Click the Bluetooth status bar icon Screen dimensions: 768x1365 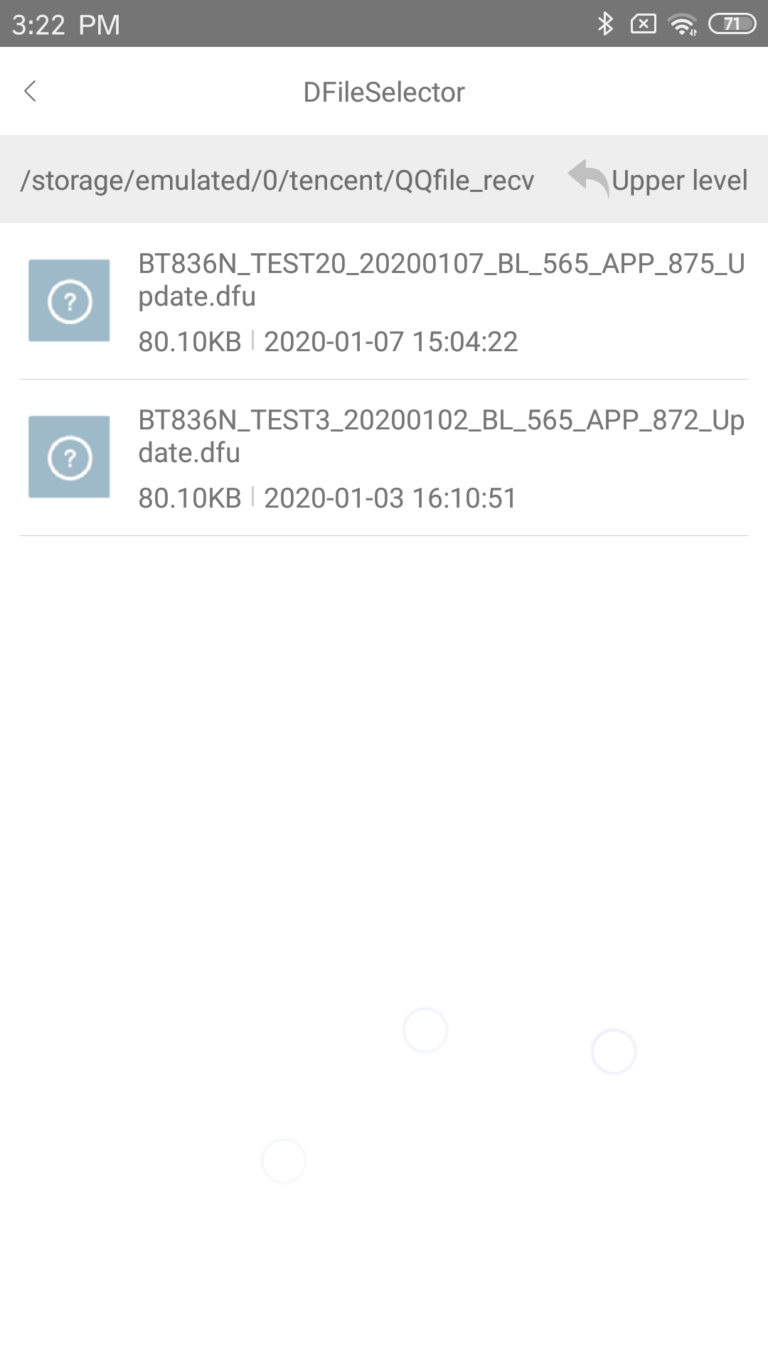click(x=606, y=25)
